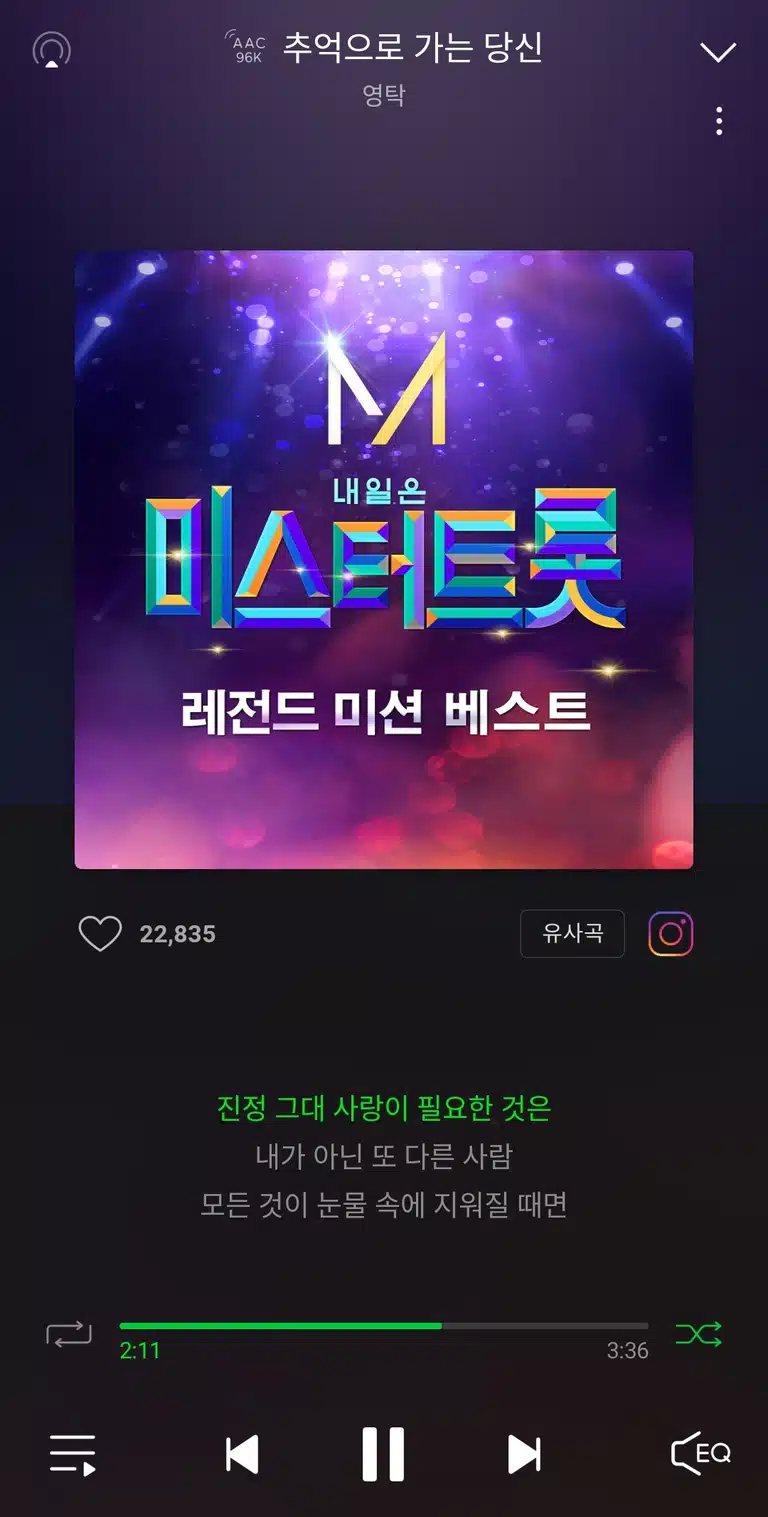Tap the album art for 레전드 미션 베스트
Screen dimensions: 768x1517
384,560
